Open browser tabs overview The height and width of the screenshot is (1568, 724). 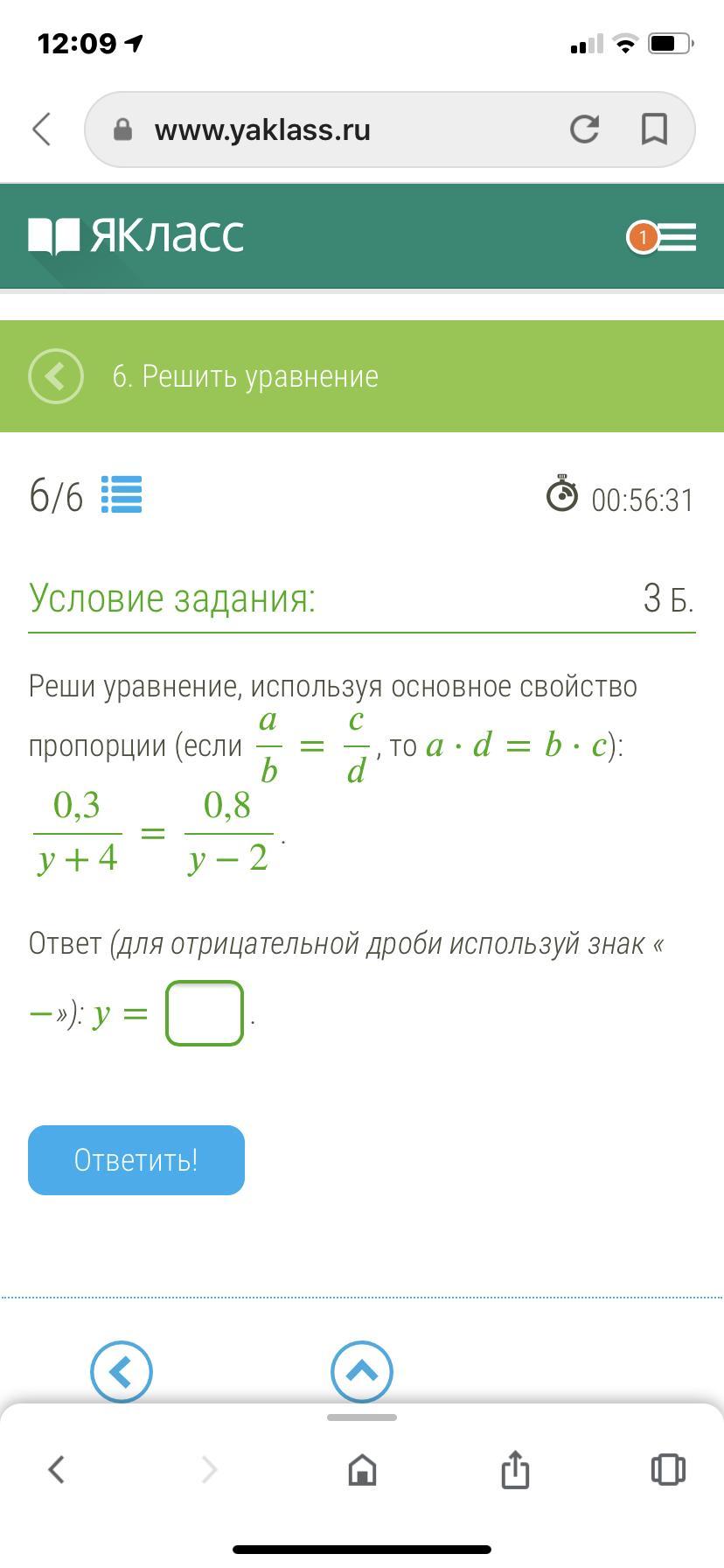(x=668, y=1469)
